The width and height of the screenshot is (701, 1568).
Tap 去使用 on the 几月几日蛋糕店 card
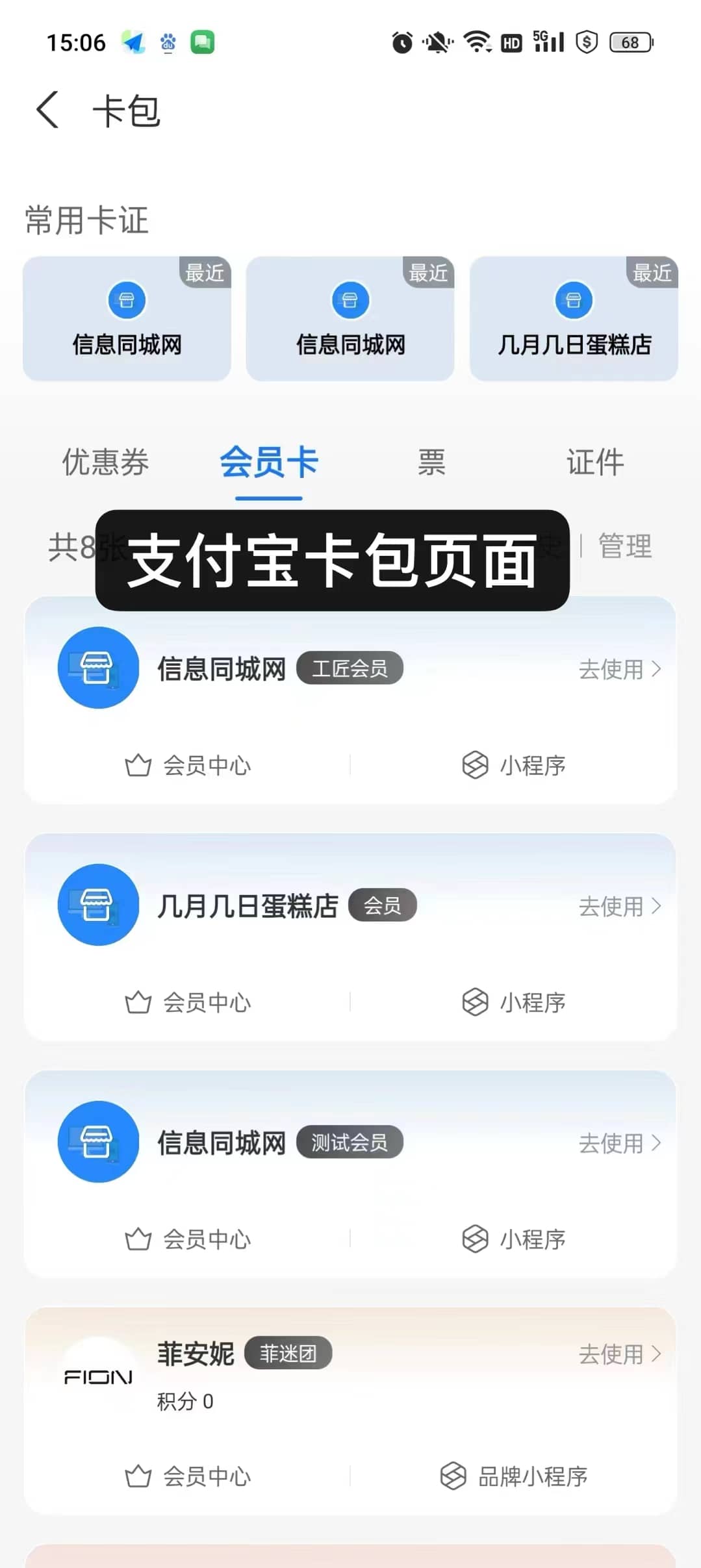[x=620, y=906]
